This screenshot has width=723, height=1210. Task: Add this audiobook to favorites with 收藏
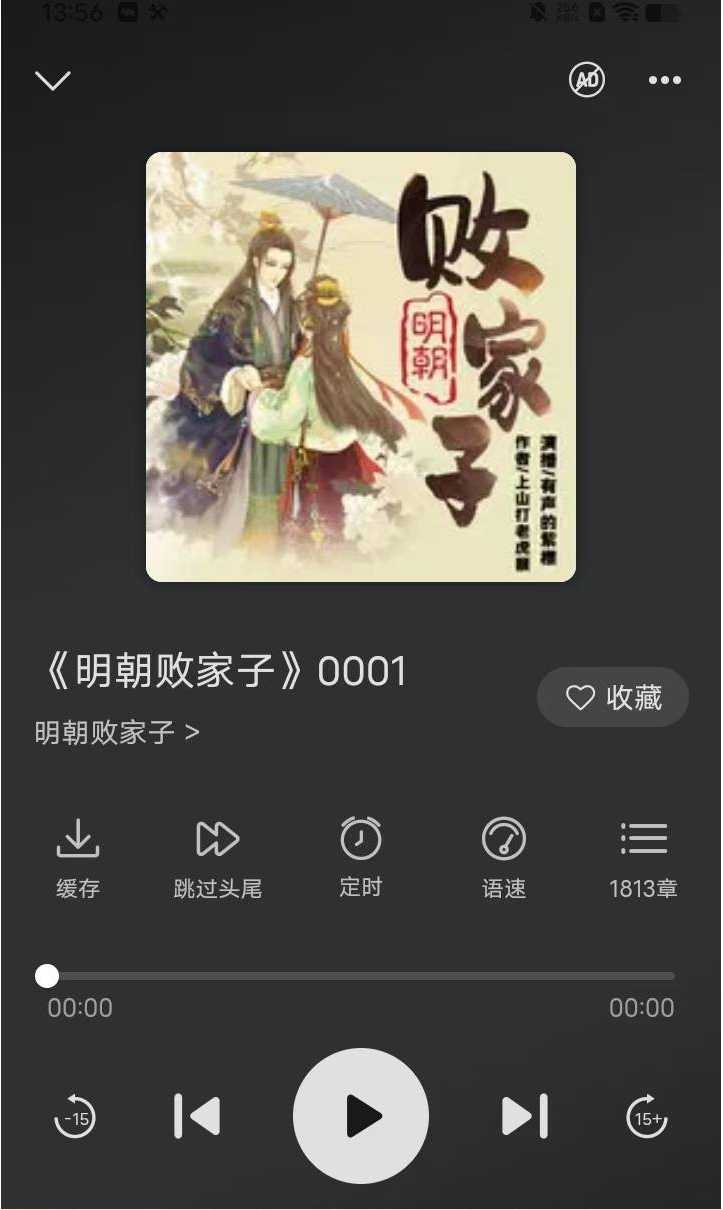tap(613, 697)
